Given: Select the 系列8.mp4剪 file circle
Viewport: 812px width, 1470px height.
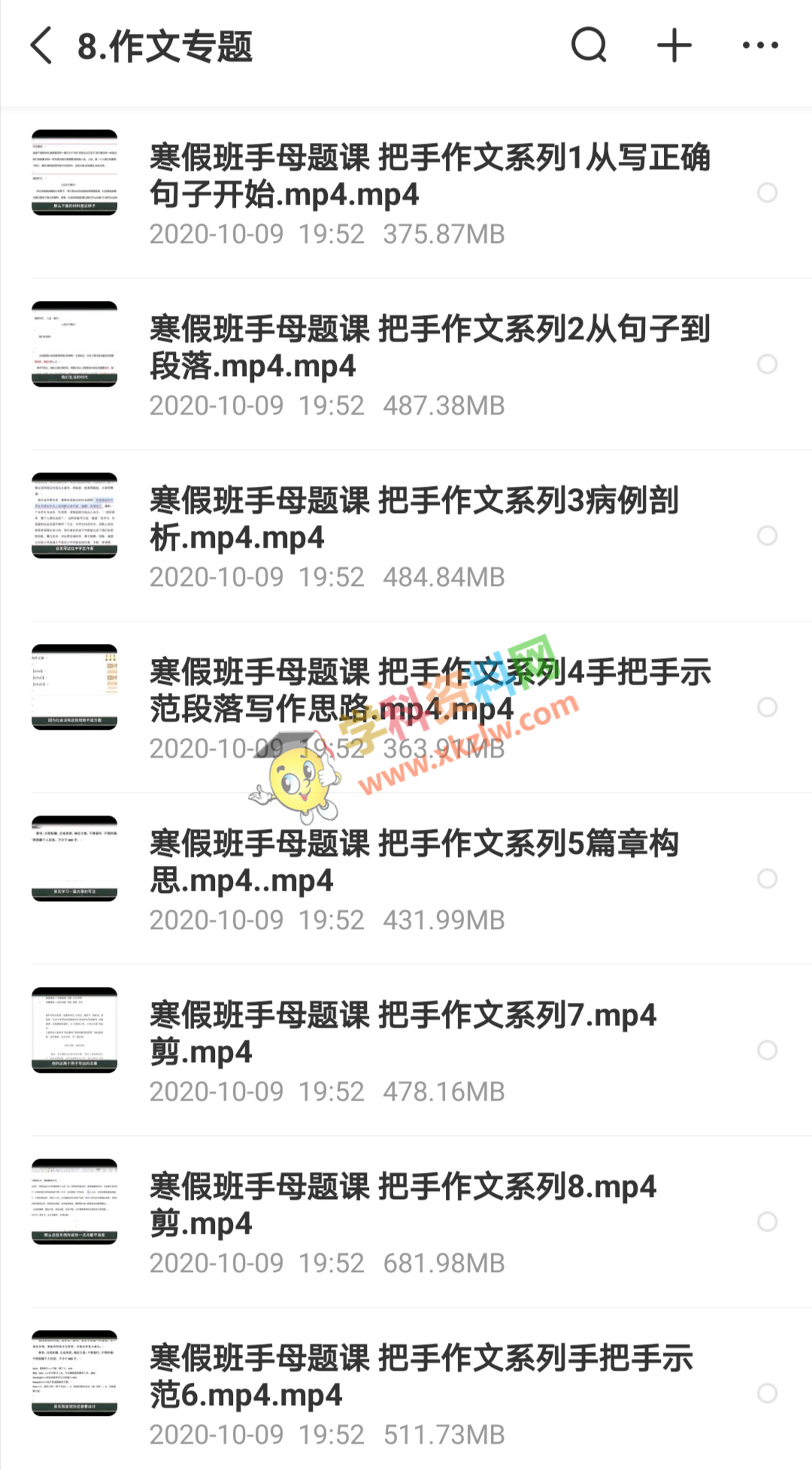Looking at the screenshot, I should pos(767,1222).
